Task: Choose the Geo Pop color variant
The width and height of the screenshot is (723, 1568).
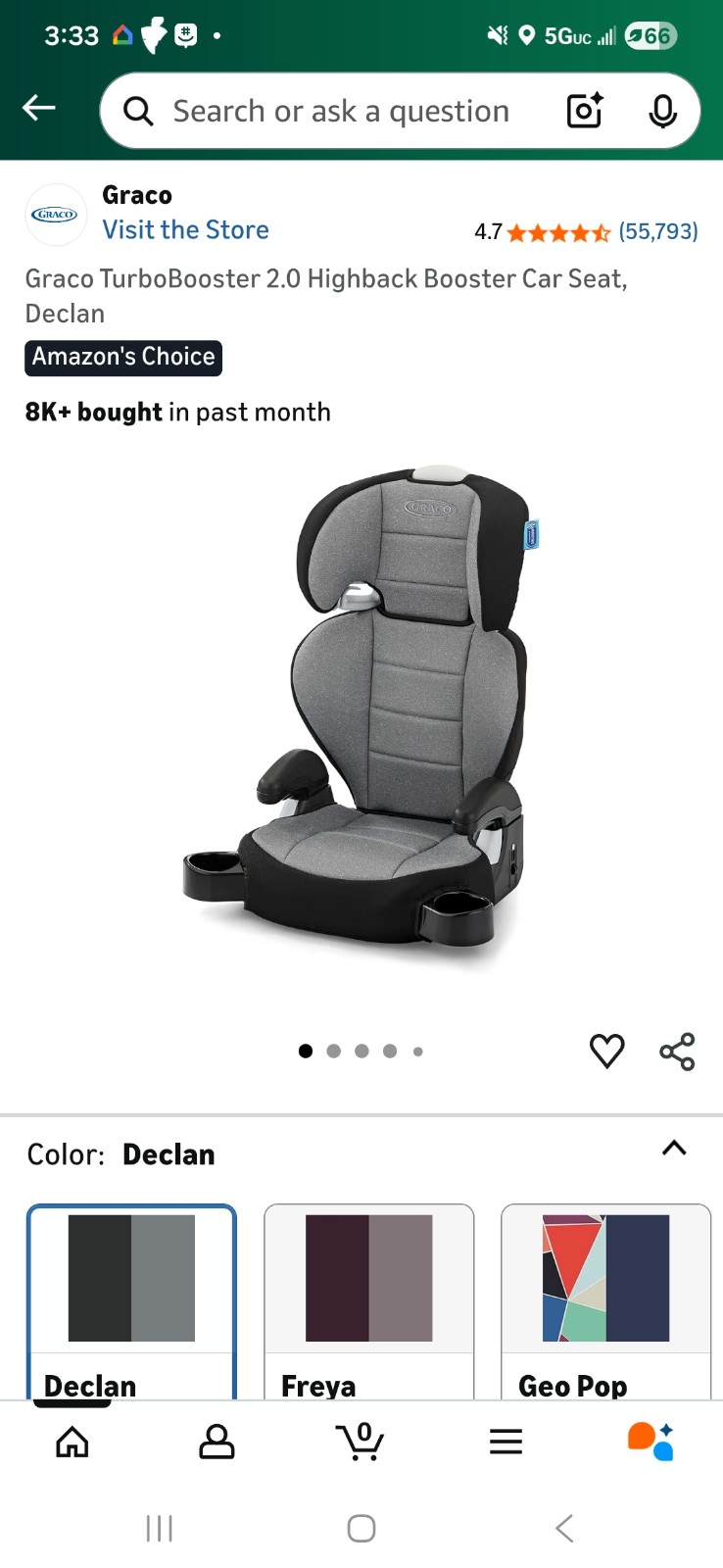Action: 604,1294
